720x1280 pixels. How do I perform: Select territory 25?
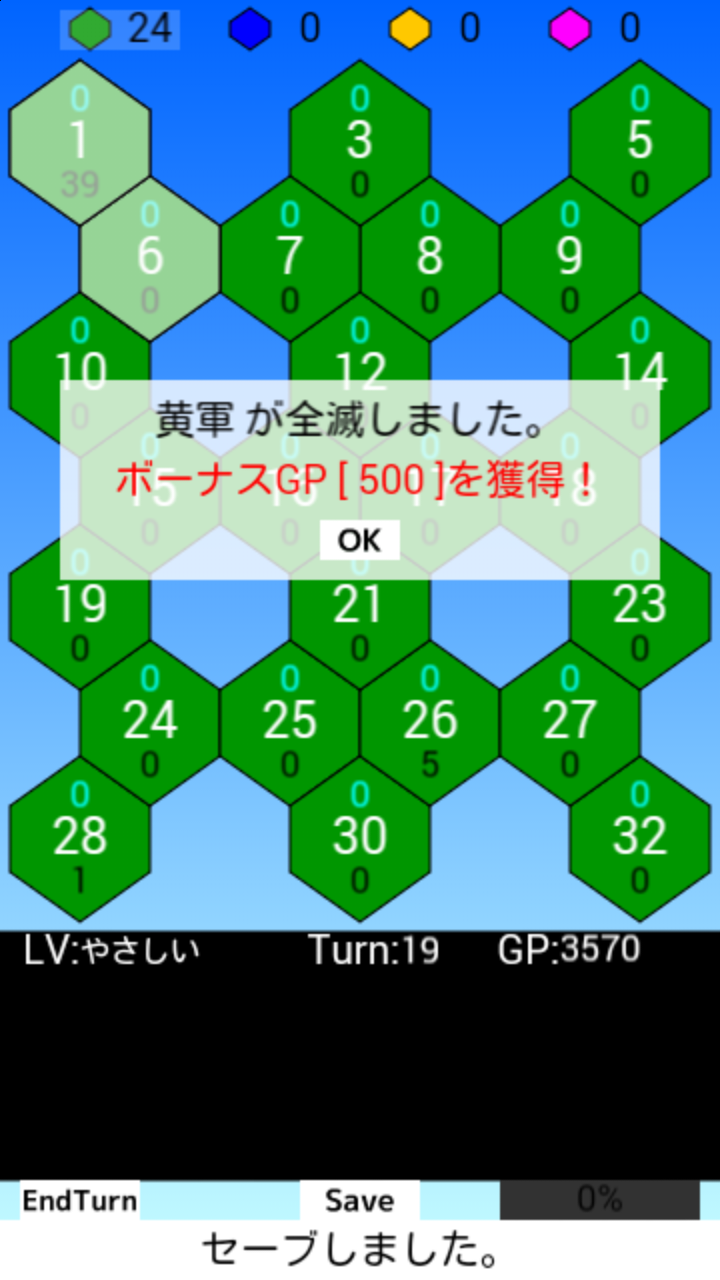click(290, 722)
